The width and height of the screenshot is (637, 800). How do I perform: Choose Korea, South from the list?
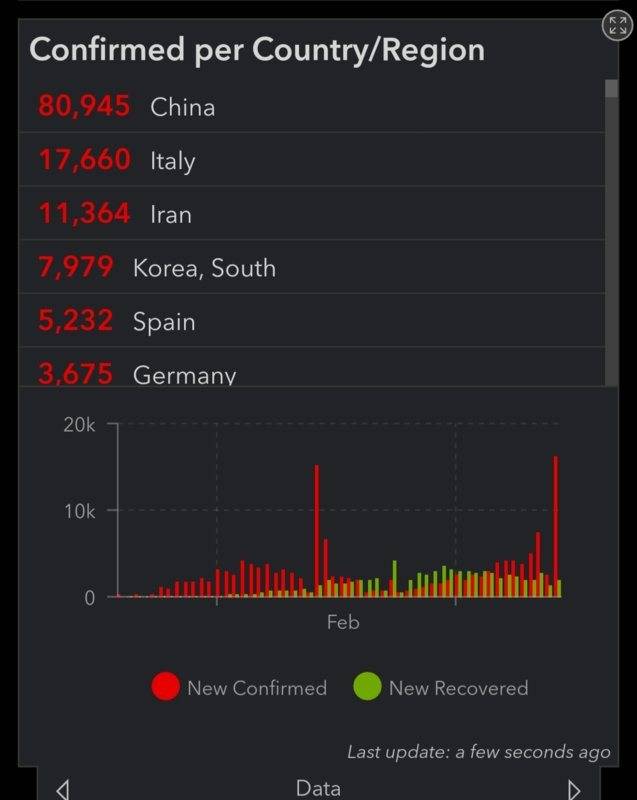click(x=312, y=267)
